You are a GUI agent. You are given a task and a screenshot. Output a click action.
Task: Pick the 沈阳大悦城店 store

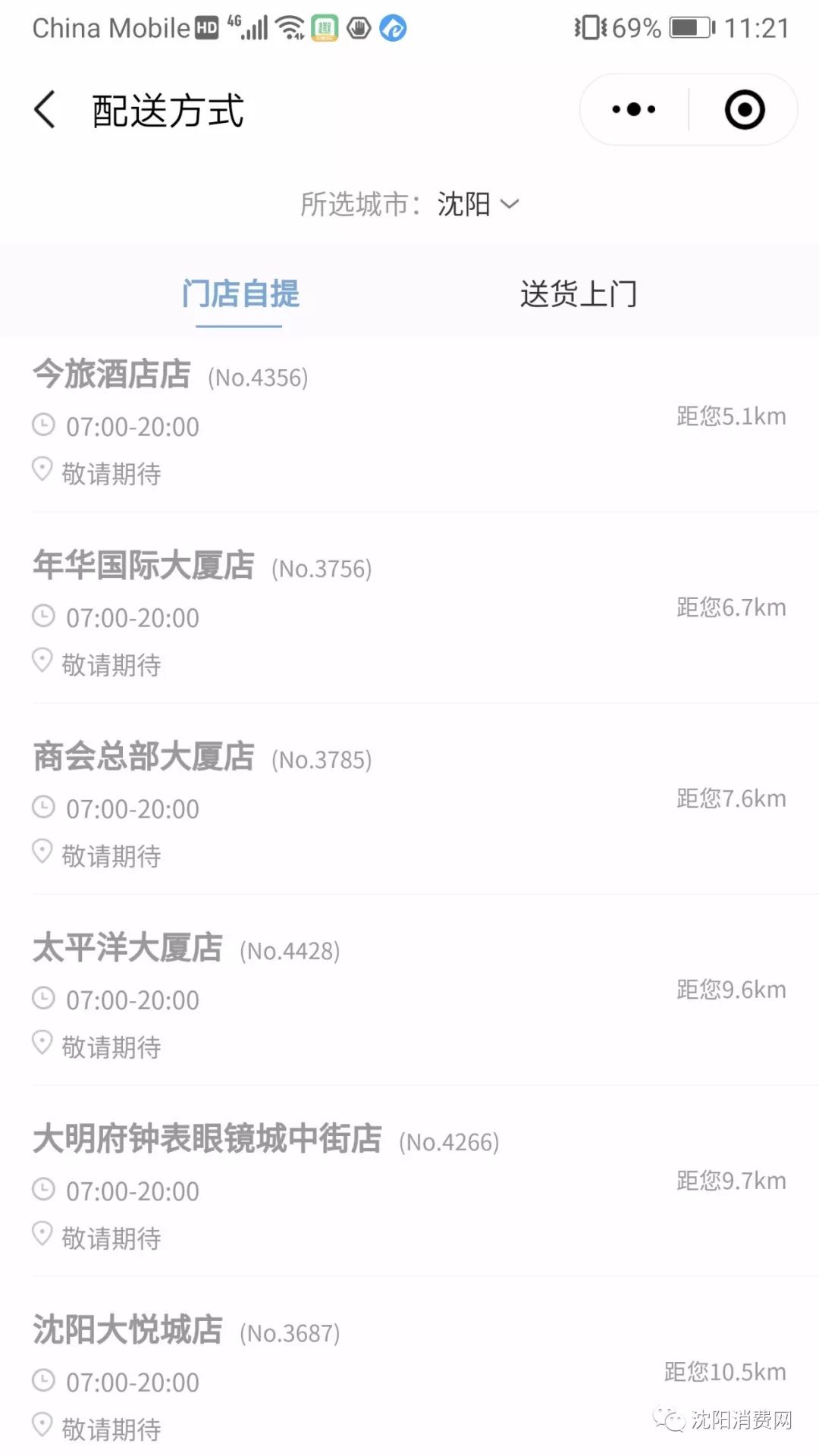[128, 1330]
